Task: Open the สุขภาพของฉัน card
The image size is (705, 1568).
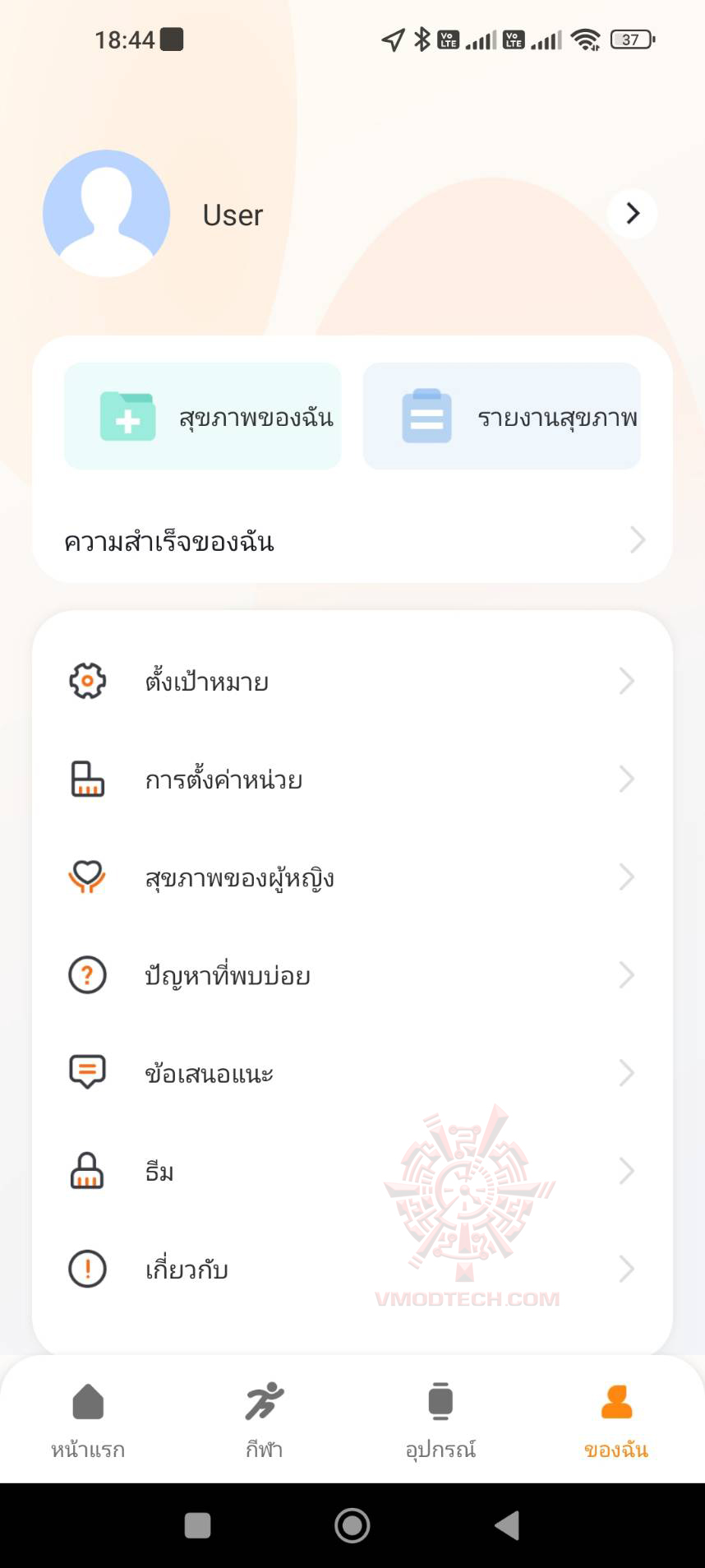Action: pos(203,417)
